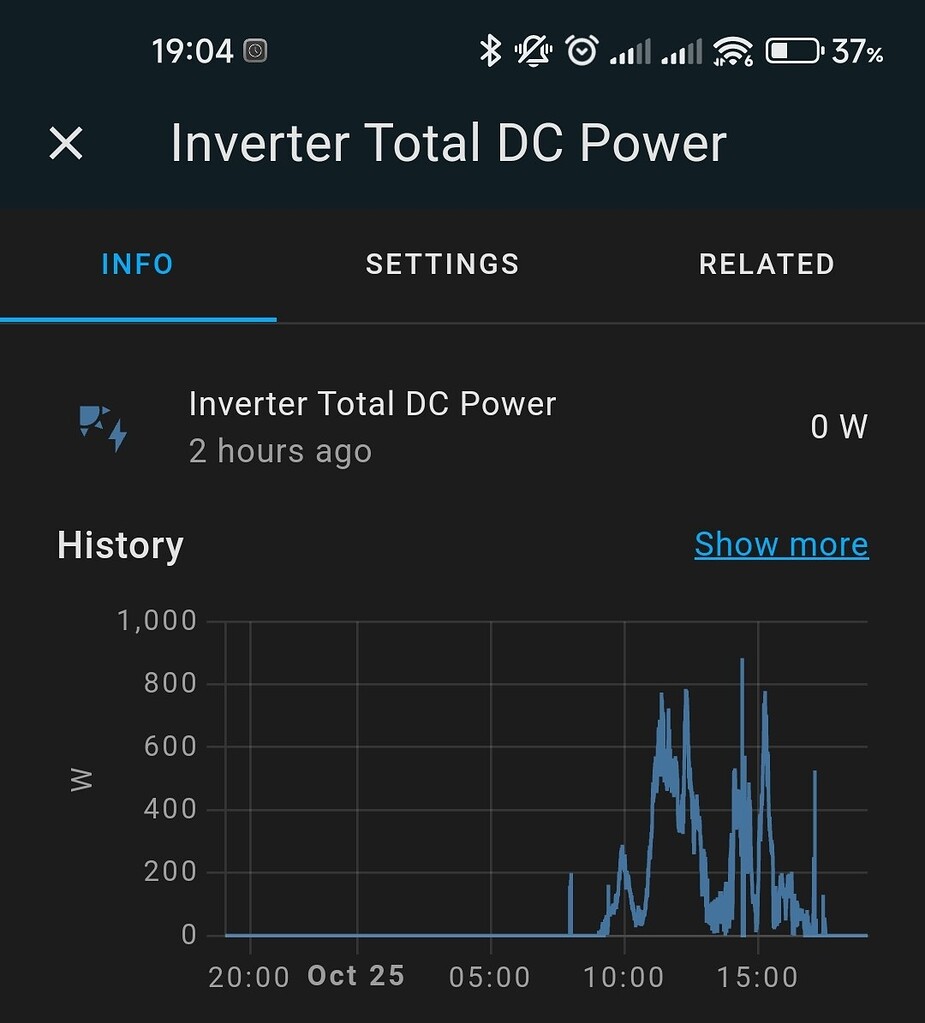Switch to the SETTINGS tab
The width and height of the screenshot is (925, 1023).
click(x=442, y=264)
